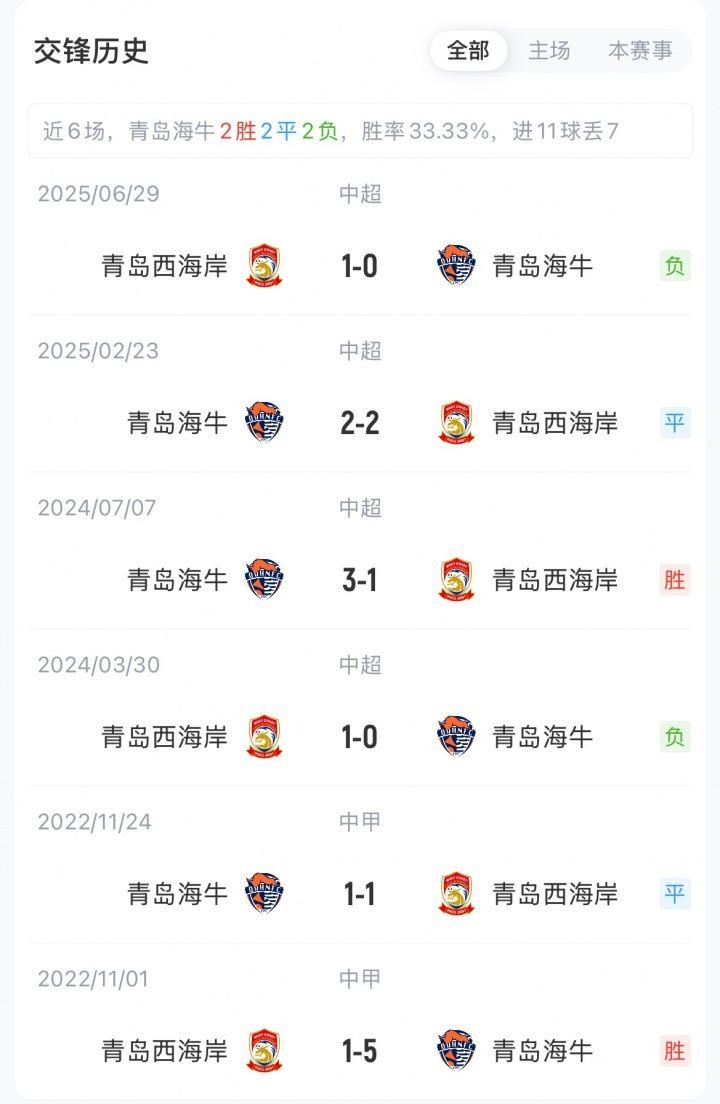The height and width of the screenshot is (1104, 720).
Task: Open the 2024/03/30 中超 match details
Action: pos(359,737)
